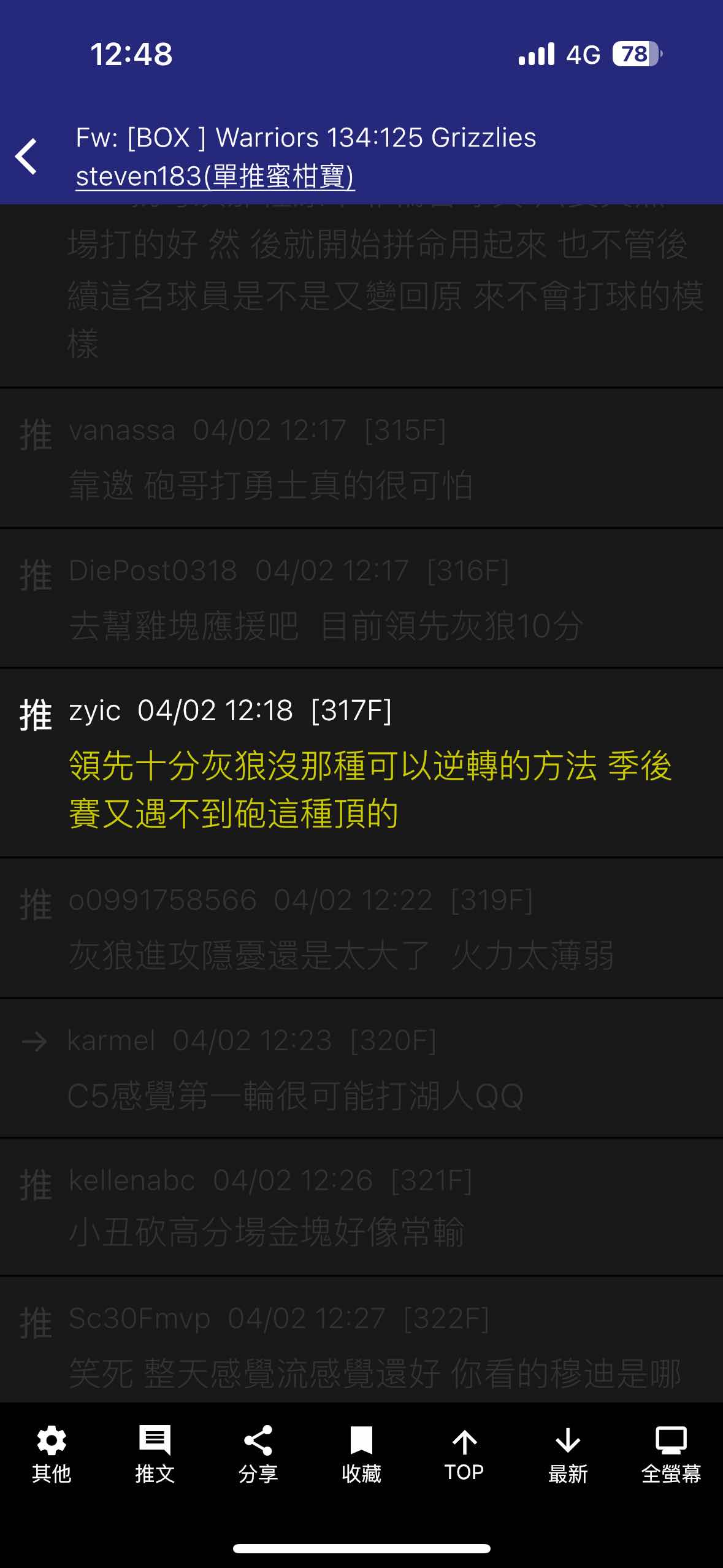The width and height of the screenshot is (723, 1568).
Task: Tap 推文 to post a comment
Action: coord(155,1454)
